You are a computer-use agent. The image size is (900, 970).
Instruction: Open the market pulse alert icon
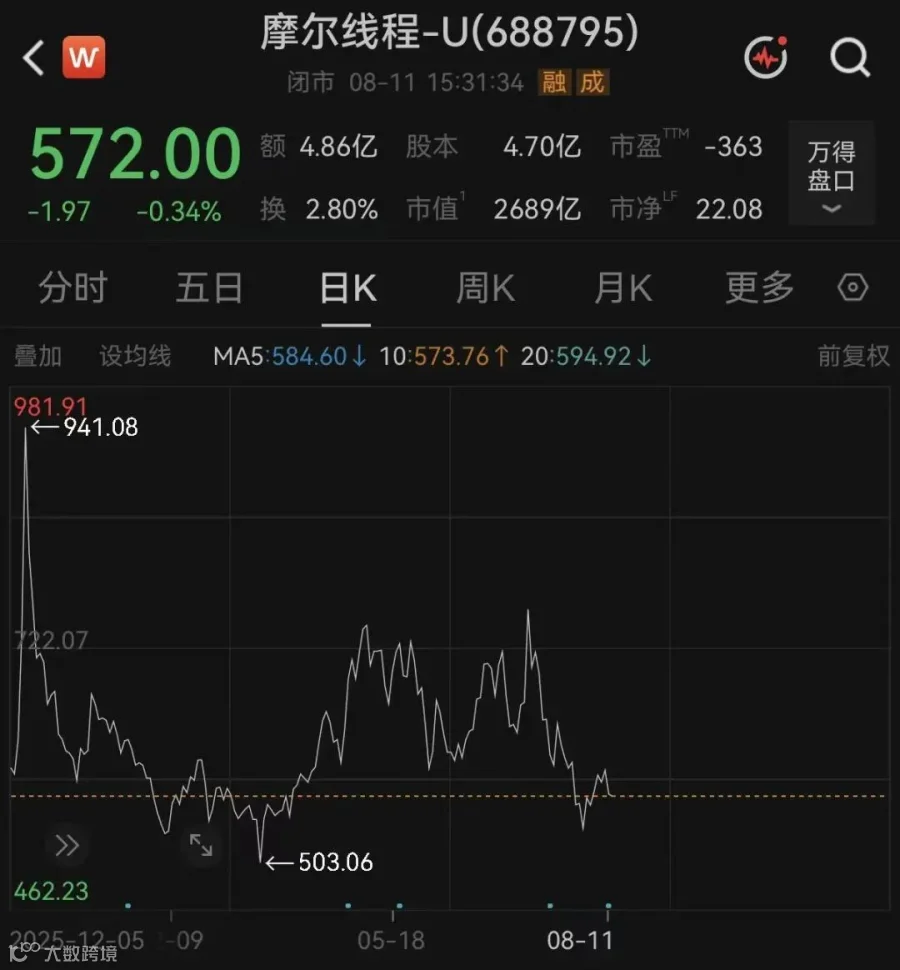(766, 57)
